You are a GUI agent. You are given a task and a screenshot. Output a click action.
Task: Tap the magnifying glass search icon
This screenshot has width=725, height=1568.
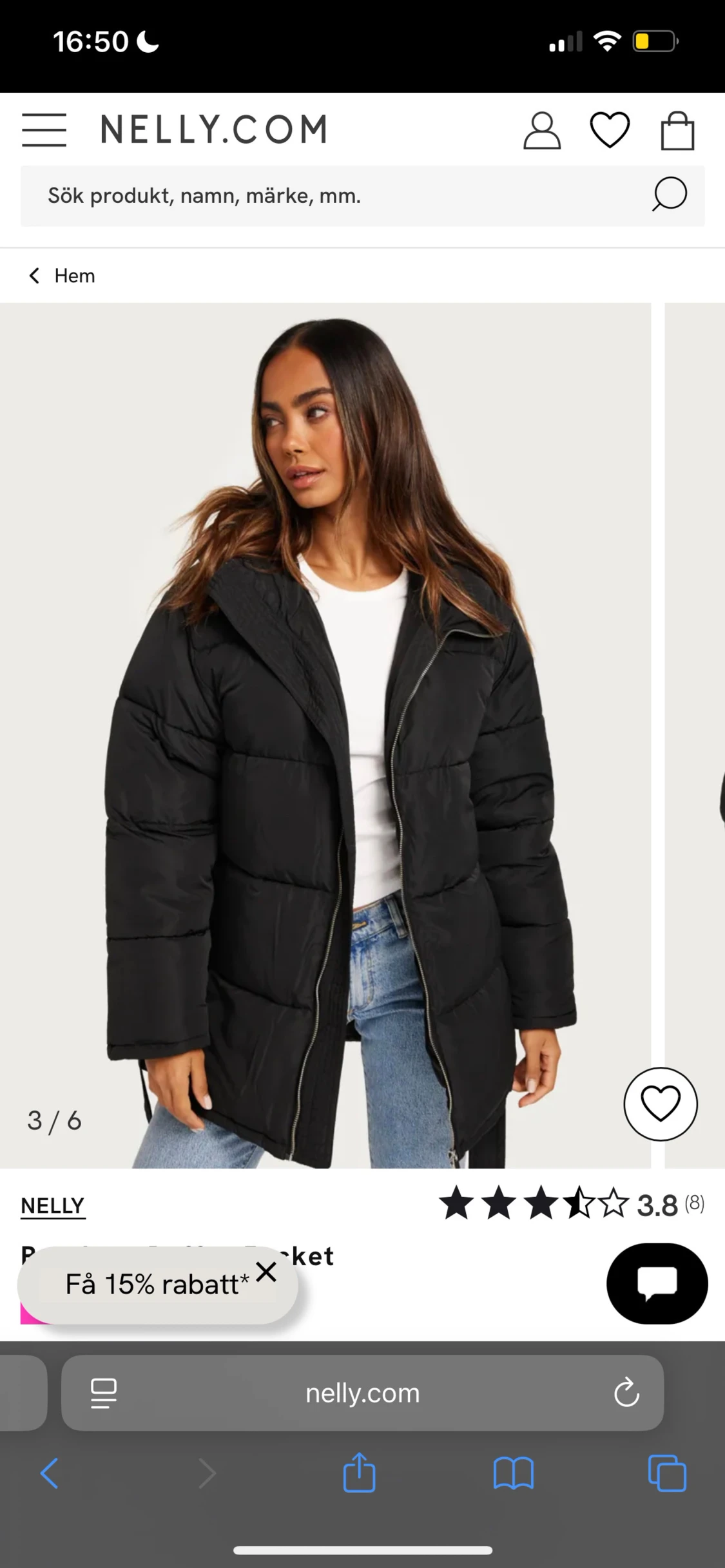click(669, 195)
